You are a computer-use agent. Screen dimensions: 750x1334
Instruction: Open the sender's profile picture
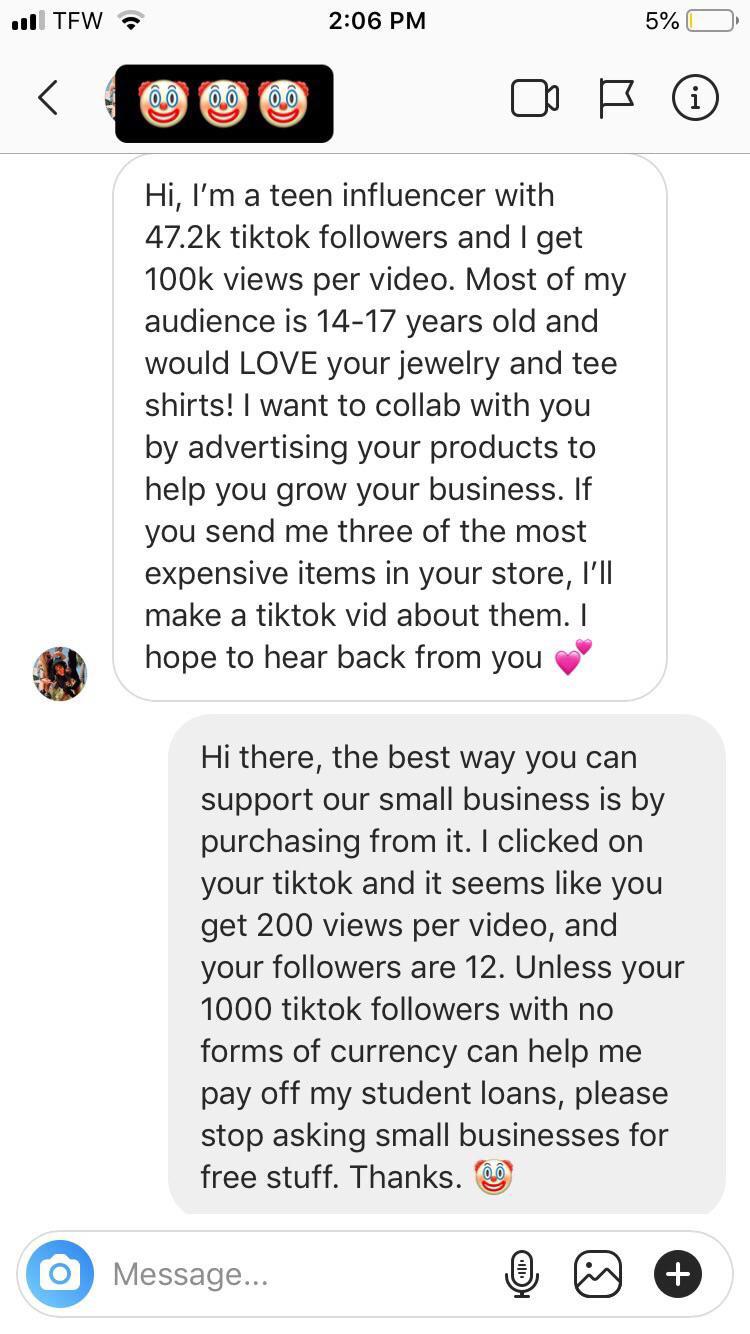click(60, 673)
